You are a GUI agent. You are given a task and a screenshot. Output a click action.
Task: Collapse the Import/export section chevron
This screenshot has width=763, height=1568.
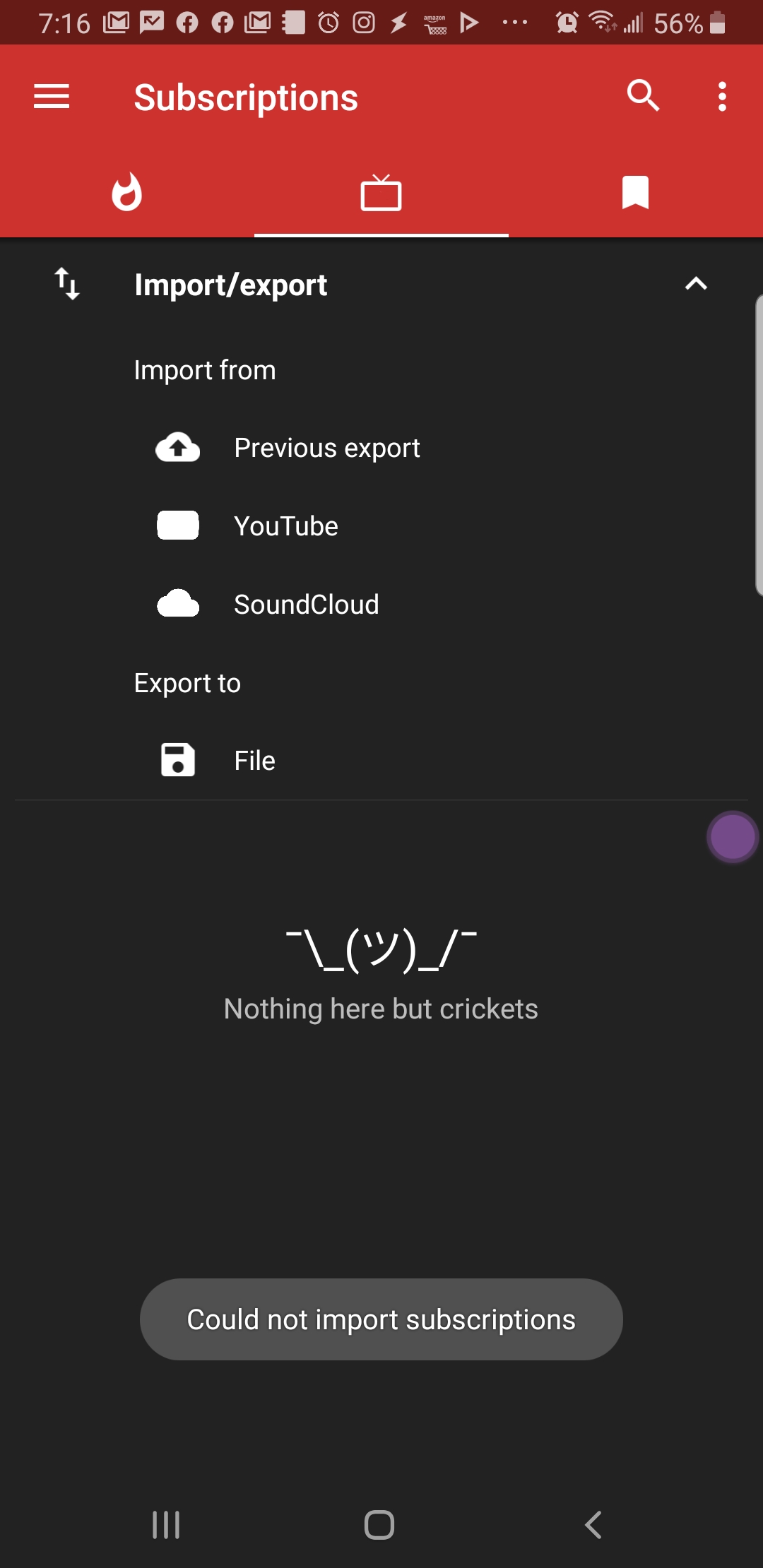coord(696,284)
